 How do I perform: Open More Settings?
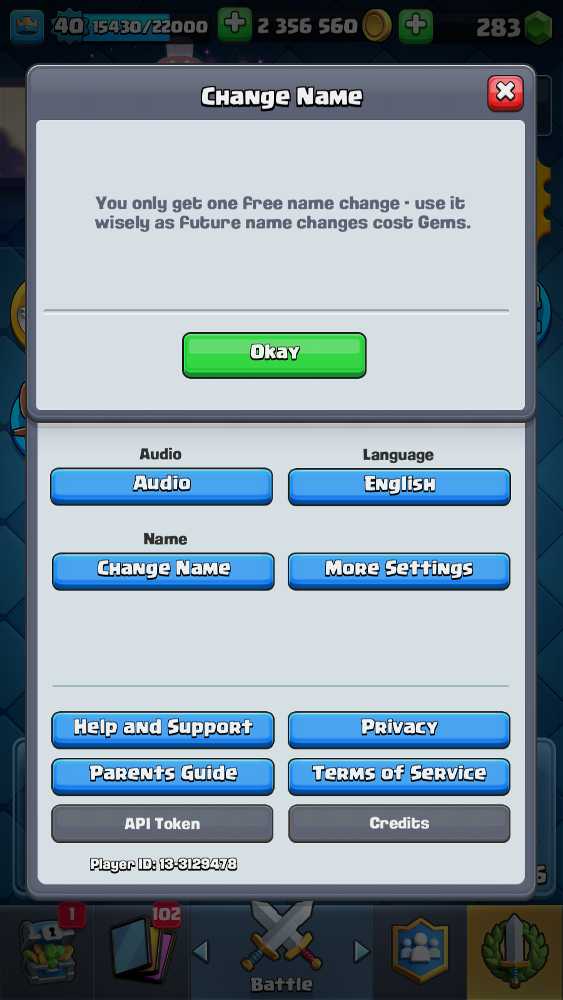point(399,571)
